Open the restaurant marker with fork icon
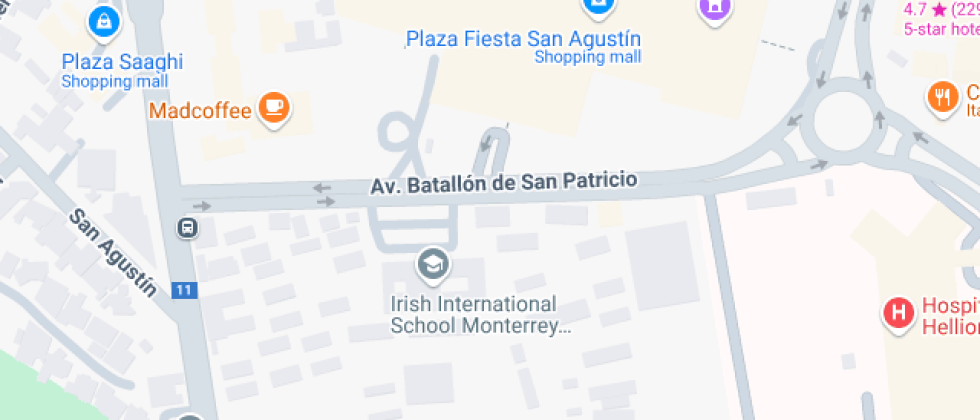 pos(942,98)
